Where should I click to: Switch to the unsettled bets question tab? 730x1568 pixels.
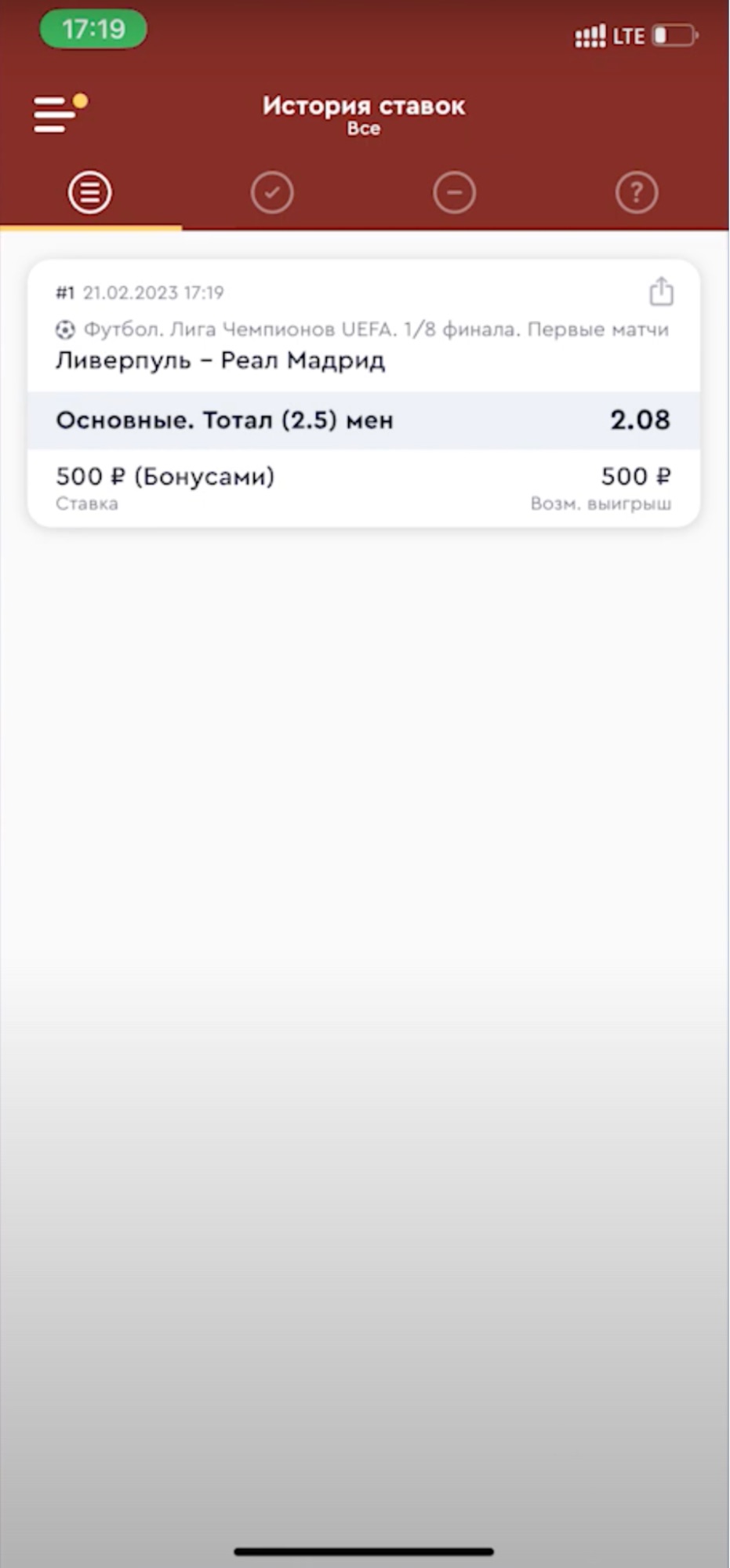point(636,193)
